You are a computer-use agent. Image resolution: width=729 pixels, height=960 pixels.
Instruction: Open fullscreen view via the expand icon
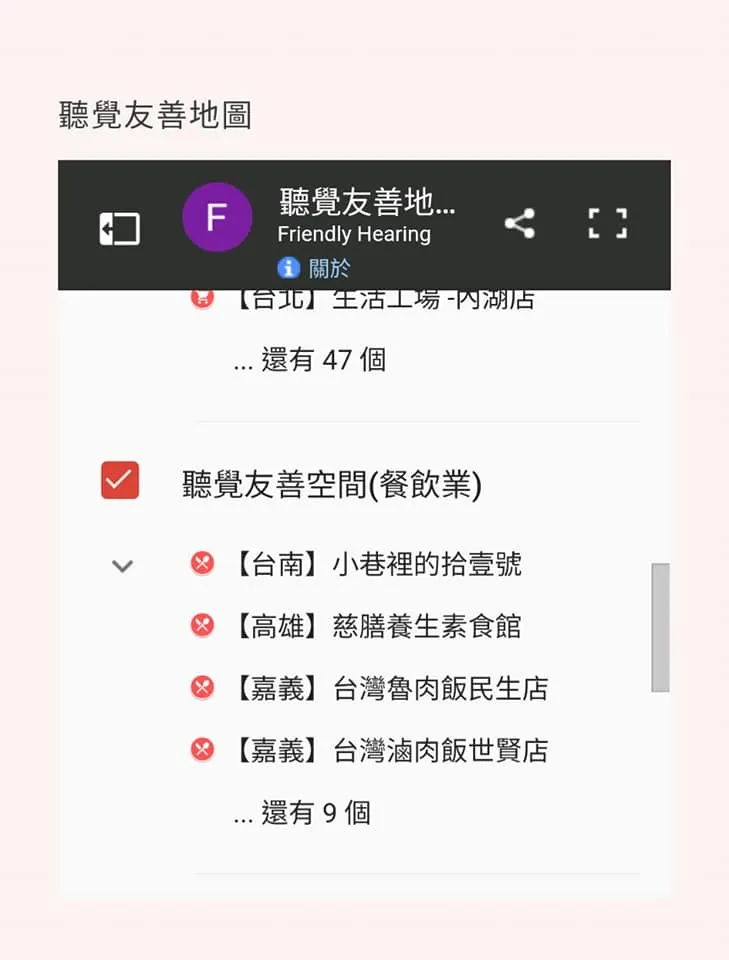point(607,225)
